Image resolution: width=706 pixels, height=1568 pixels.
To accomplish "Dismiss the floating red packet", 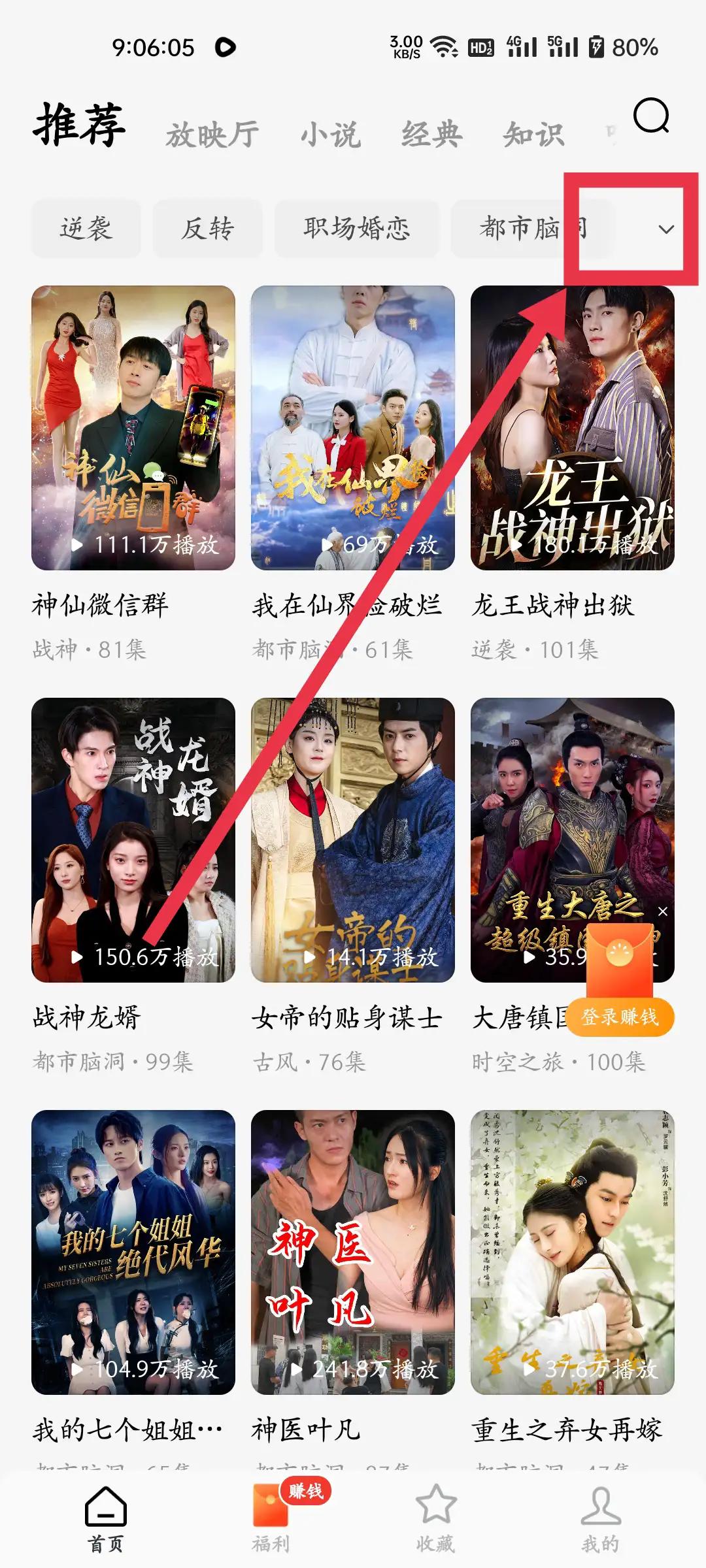I will [x=663, y=911].
